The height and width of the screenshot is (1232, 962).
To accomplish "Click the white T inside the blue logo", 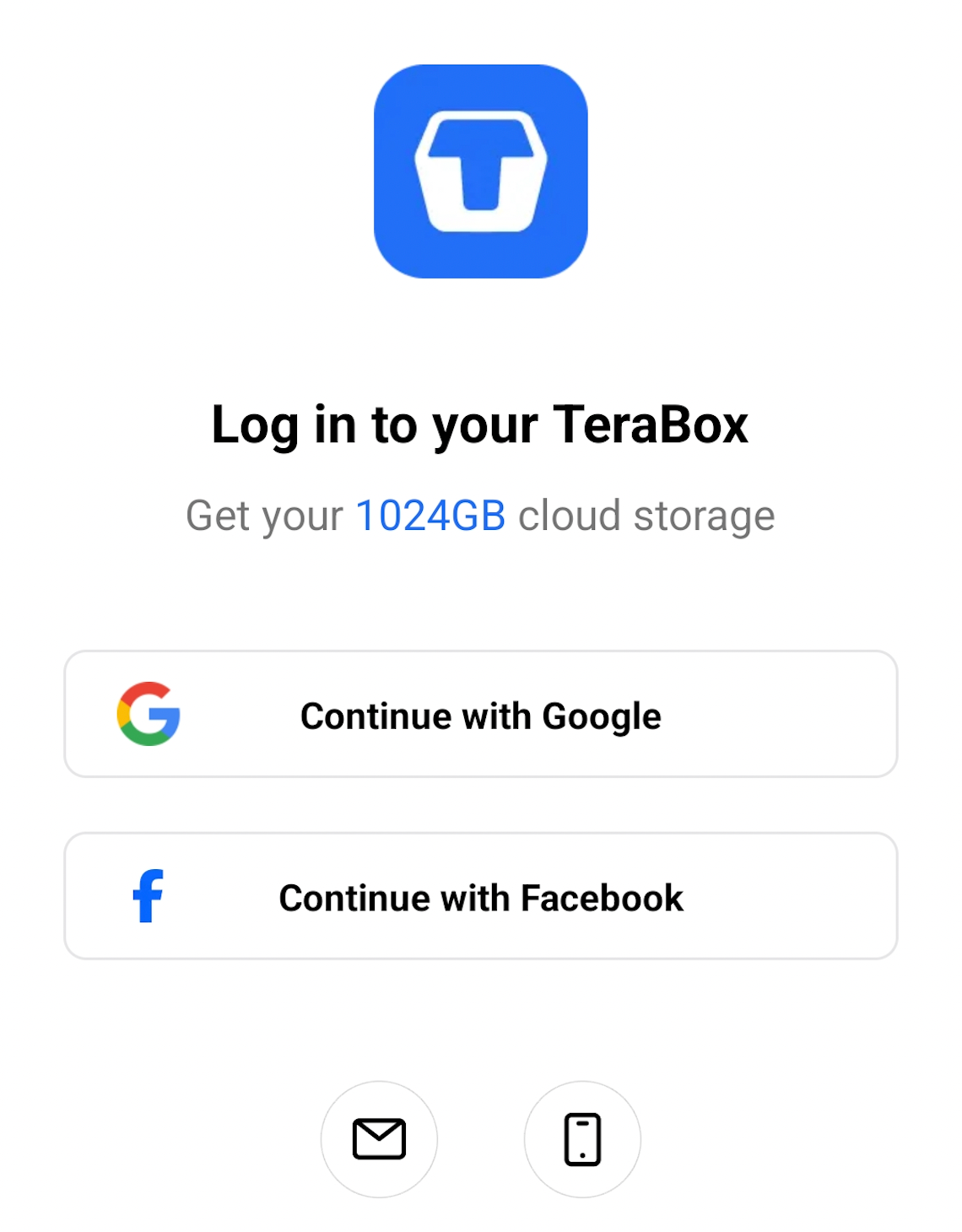I will click(479, 173).
